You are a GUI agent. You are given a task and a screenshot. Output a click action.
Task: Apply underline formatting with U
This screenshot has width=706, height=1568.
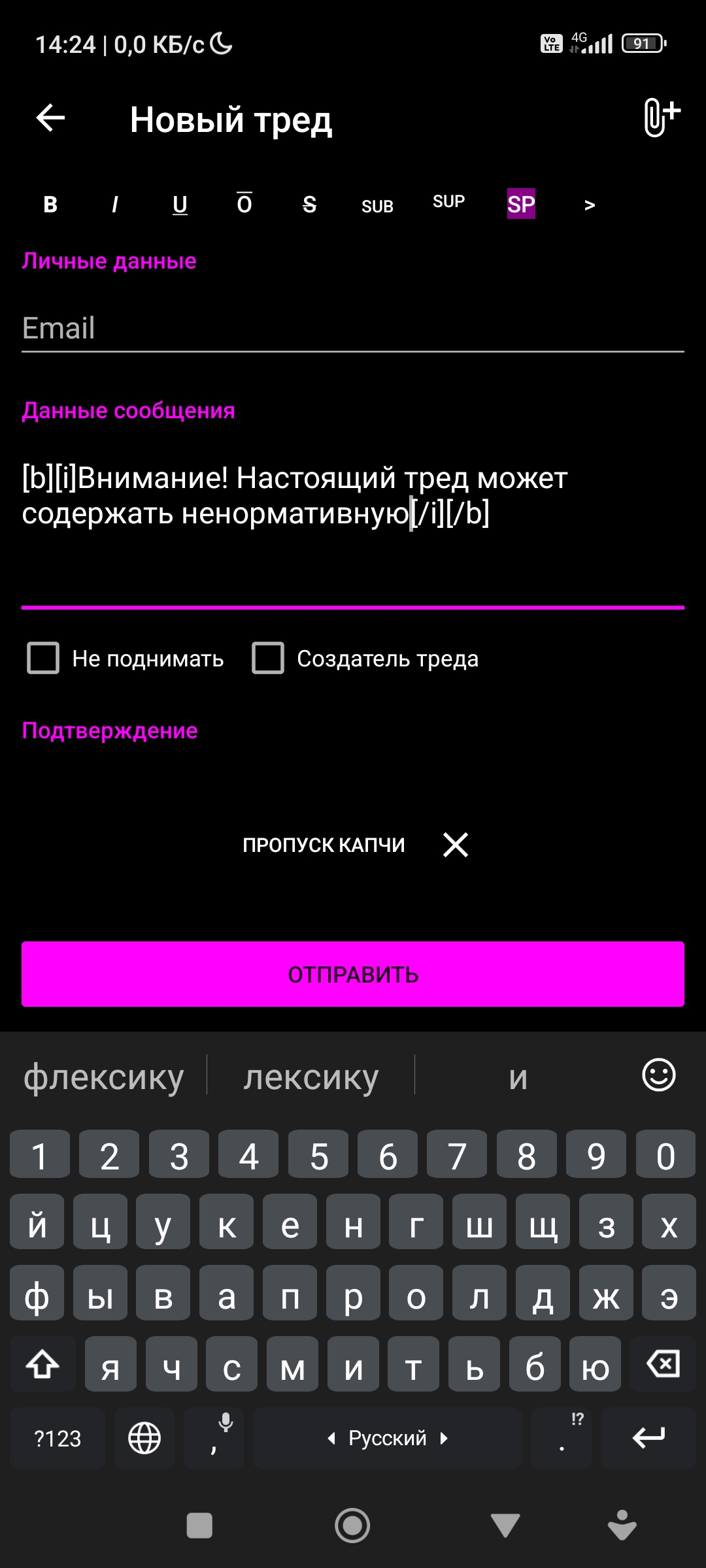pyautogui.click(x=180, y=205)
